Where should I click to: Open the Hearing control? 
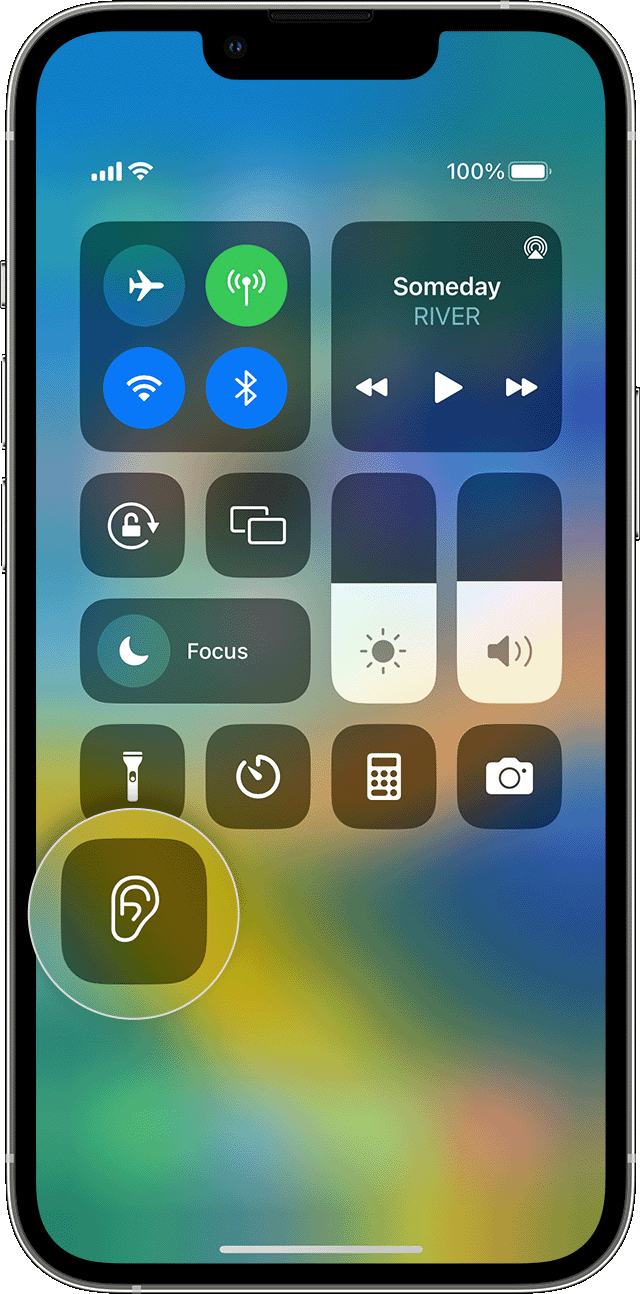[133, 912]
